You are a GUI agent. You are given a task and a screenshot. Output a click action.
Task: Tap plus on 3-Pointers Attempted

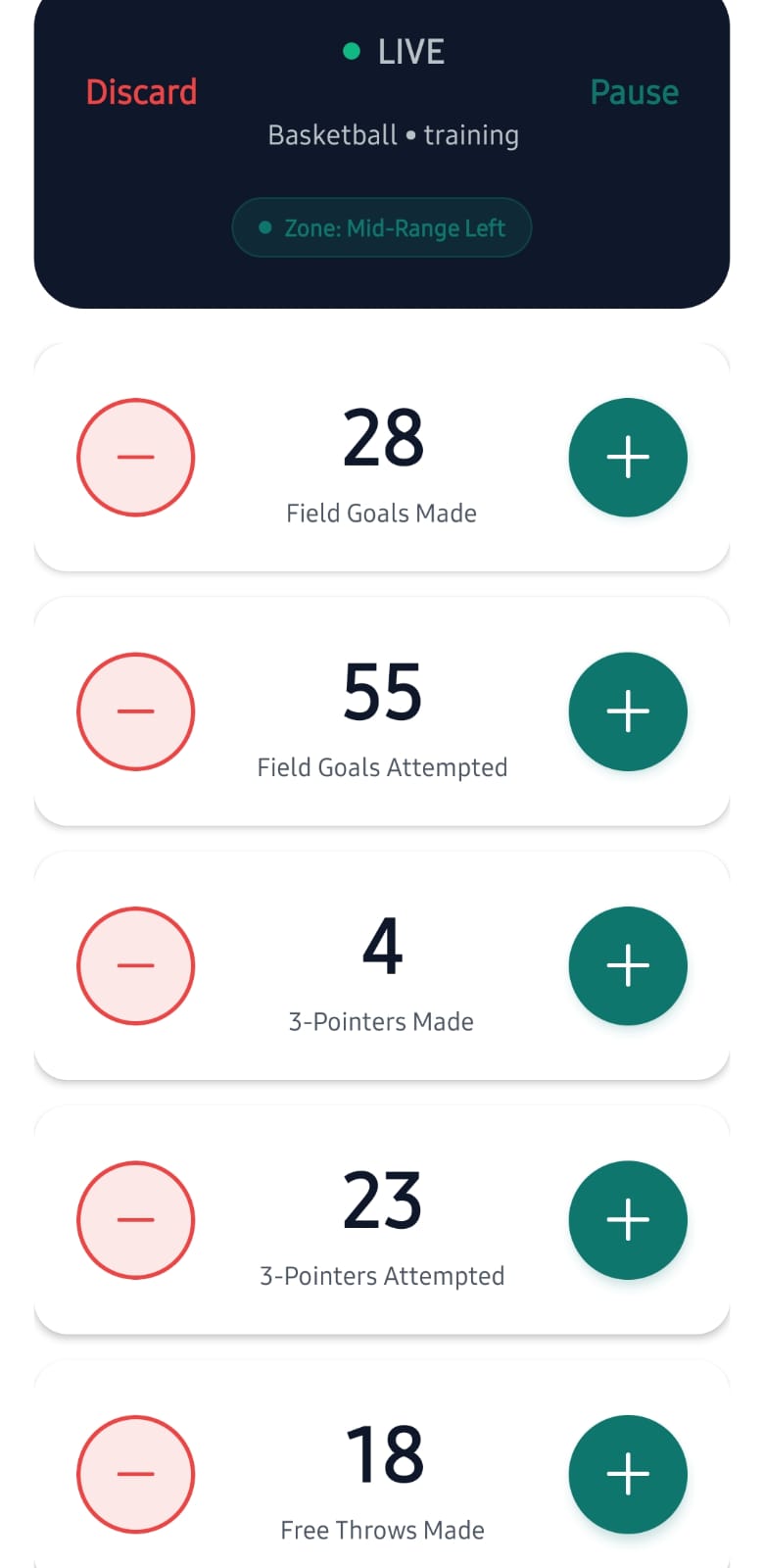click(x=628, y=1220)
